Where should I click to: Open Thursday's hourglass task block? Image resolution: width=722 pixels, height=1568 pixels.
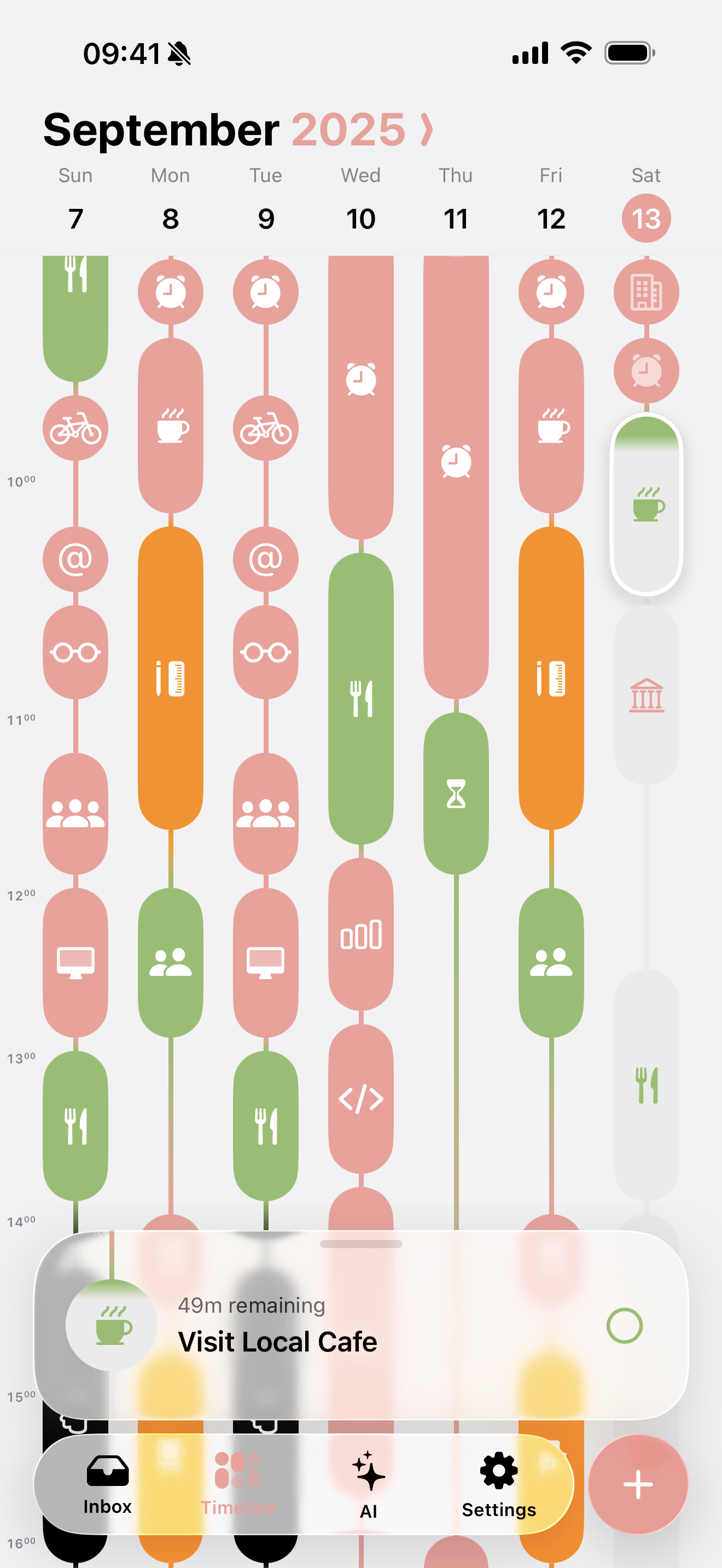point(456,793)
